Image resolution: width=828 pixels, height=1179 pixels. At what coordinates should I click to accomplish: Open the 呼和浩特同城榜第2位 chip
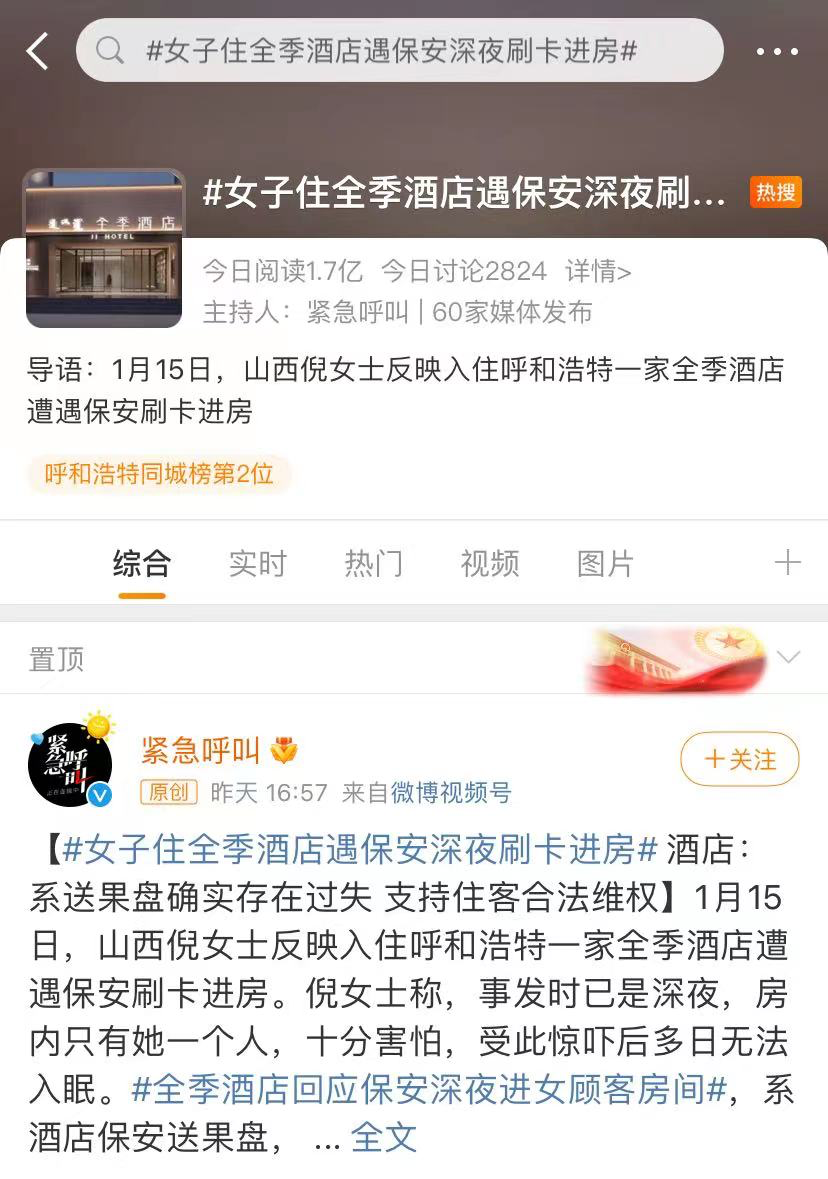[159, 474]
